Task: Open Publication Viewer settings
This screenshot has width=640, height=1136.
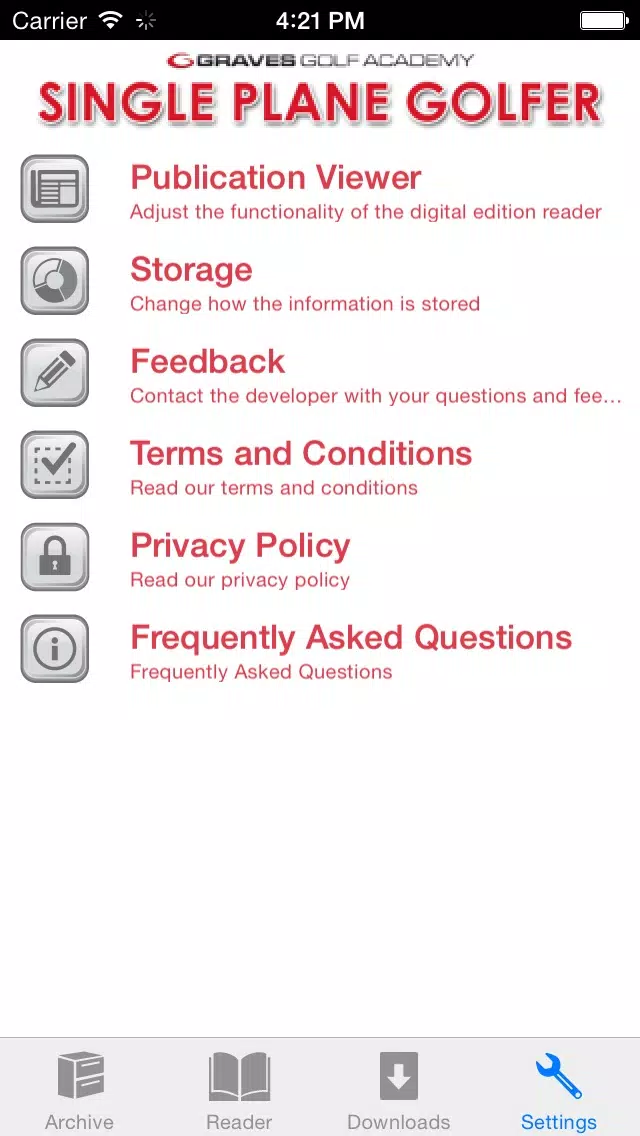Action: (320, 189)
